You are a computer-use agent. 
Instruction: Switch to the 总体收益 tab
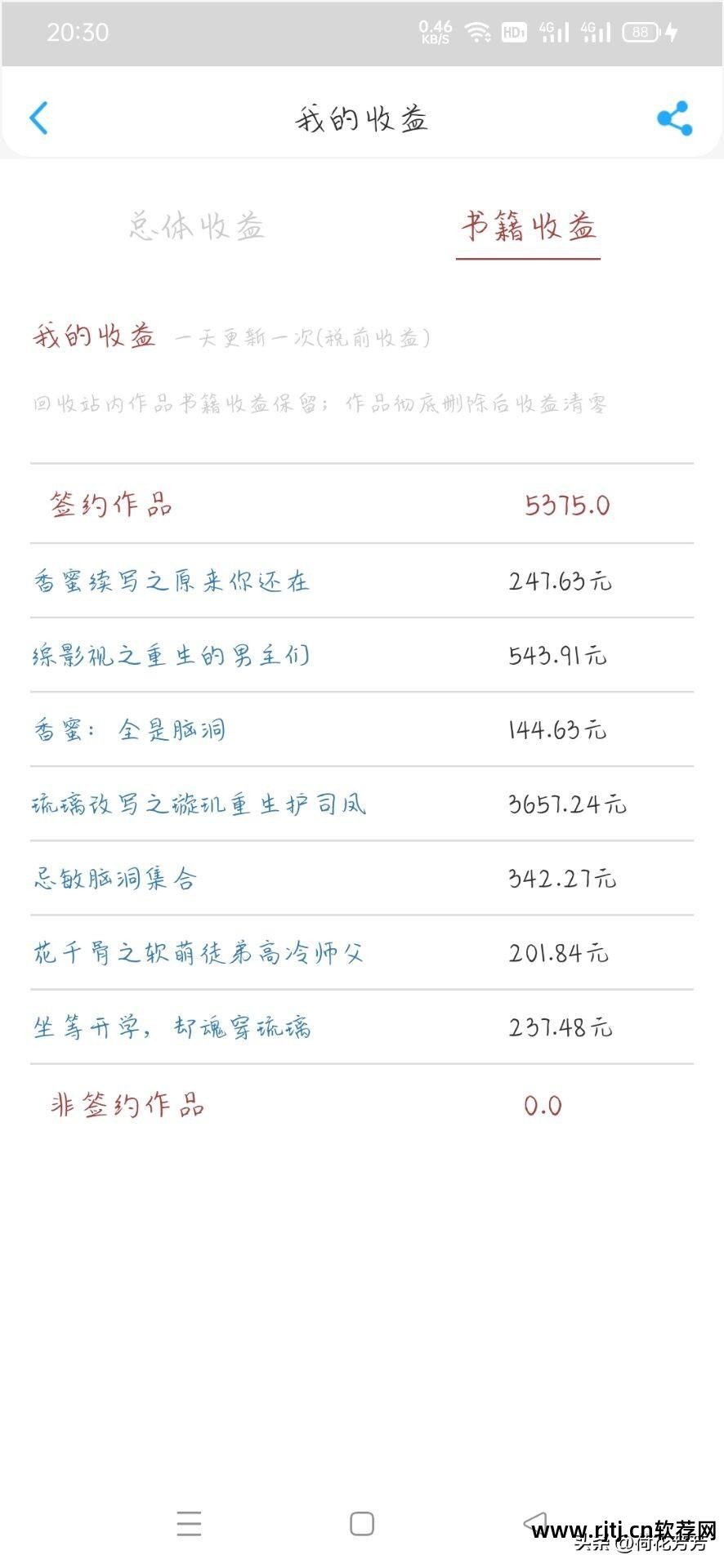click(197, 229)
